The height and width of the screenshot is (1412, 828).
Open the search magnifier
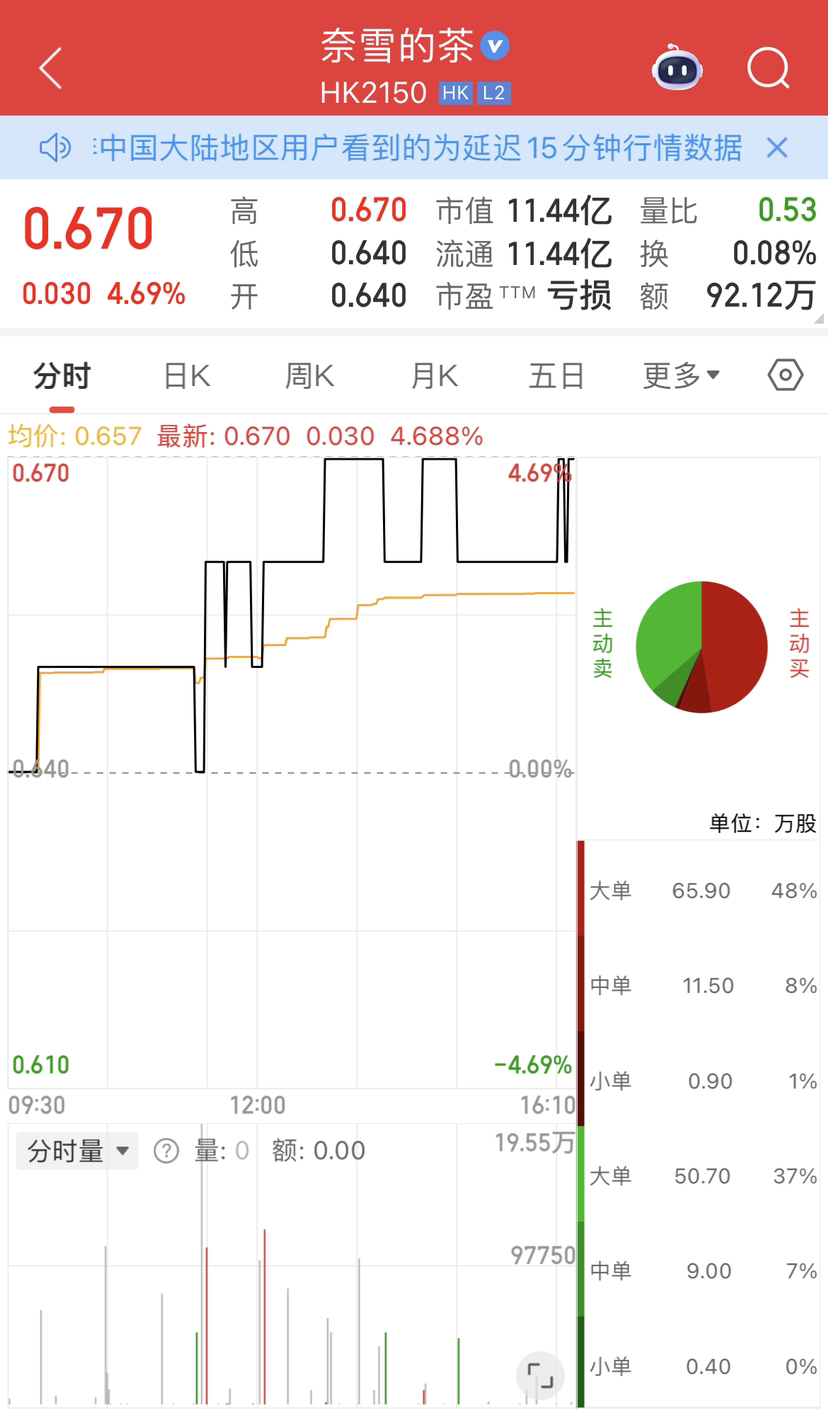(x=768, y=68)
